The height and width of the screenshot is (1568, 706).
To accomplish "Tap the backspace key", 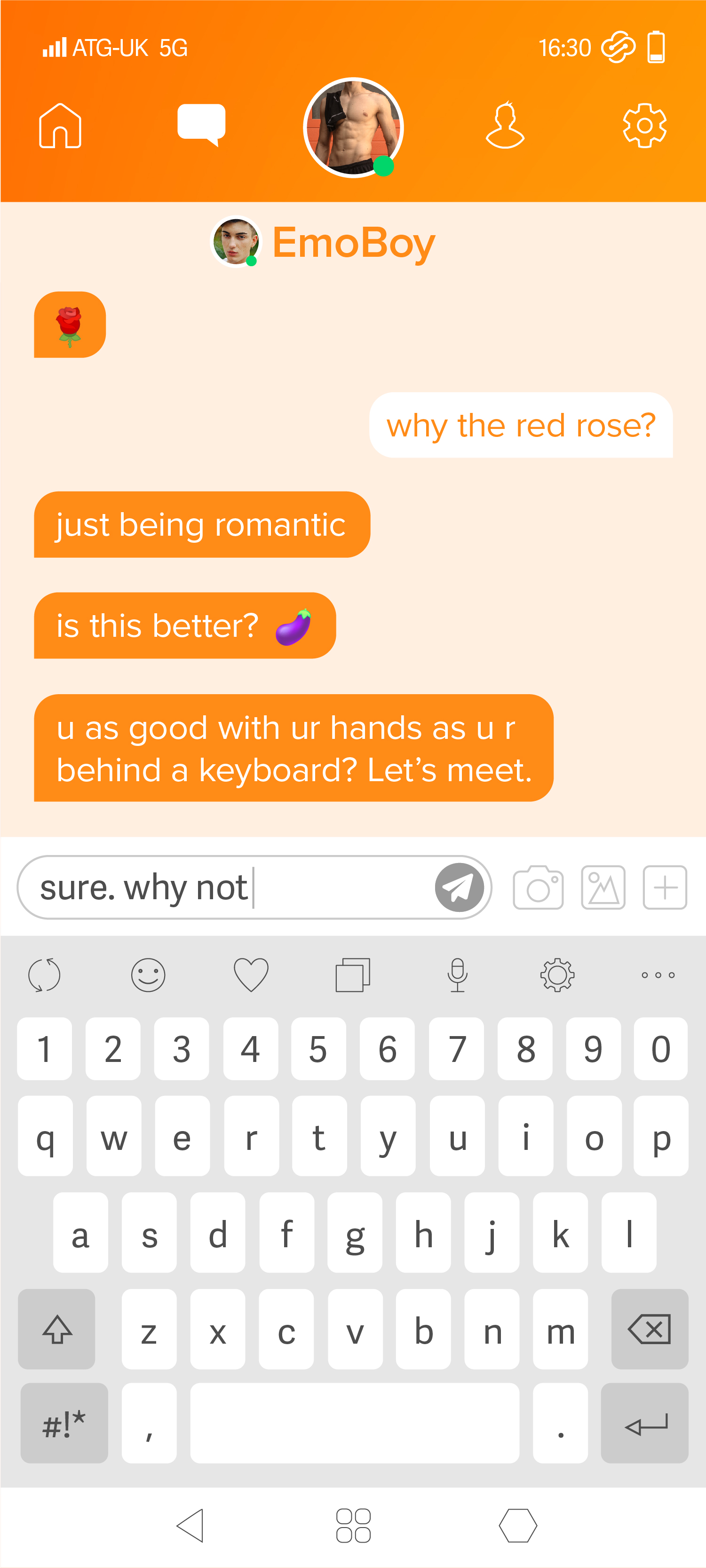I will (649, 1328).
